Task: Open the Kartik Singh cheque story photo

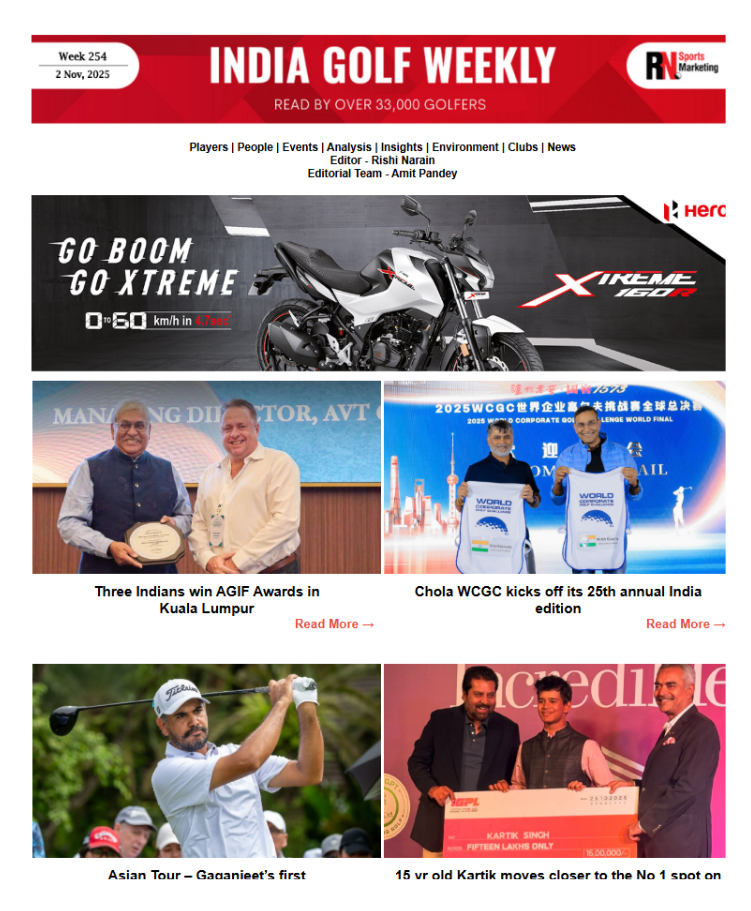Action: tap(554, 760)
